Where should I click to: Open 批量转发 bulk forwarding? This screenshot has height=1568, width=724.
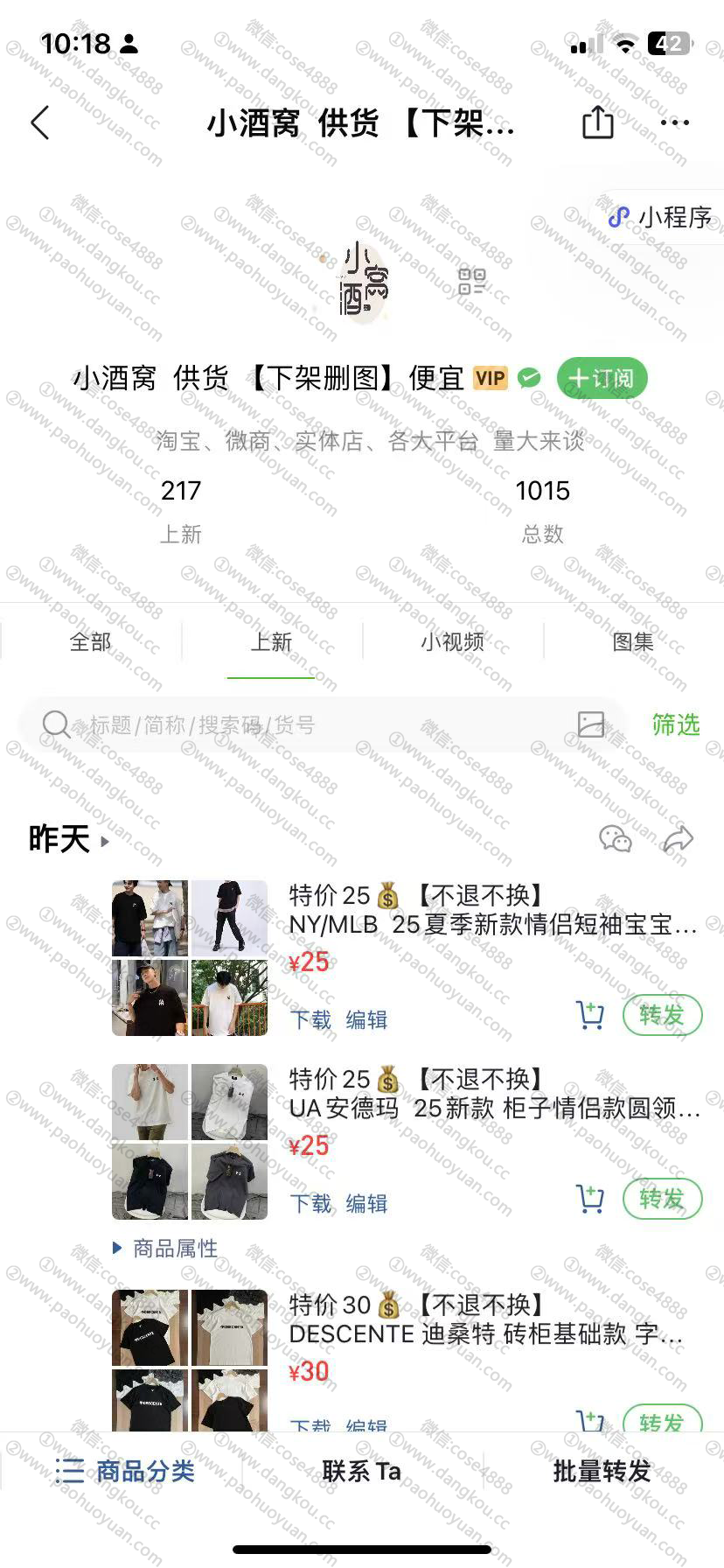click(x=602, y=1472)
